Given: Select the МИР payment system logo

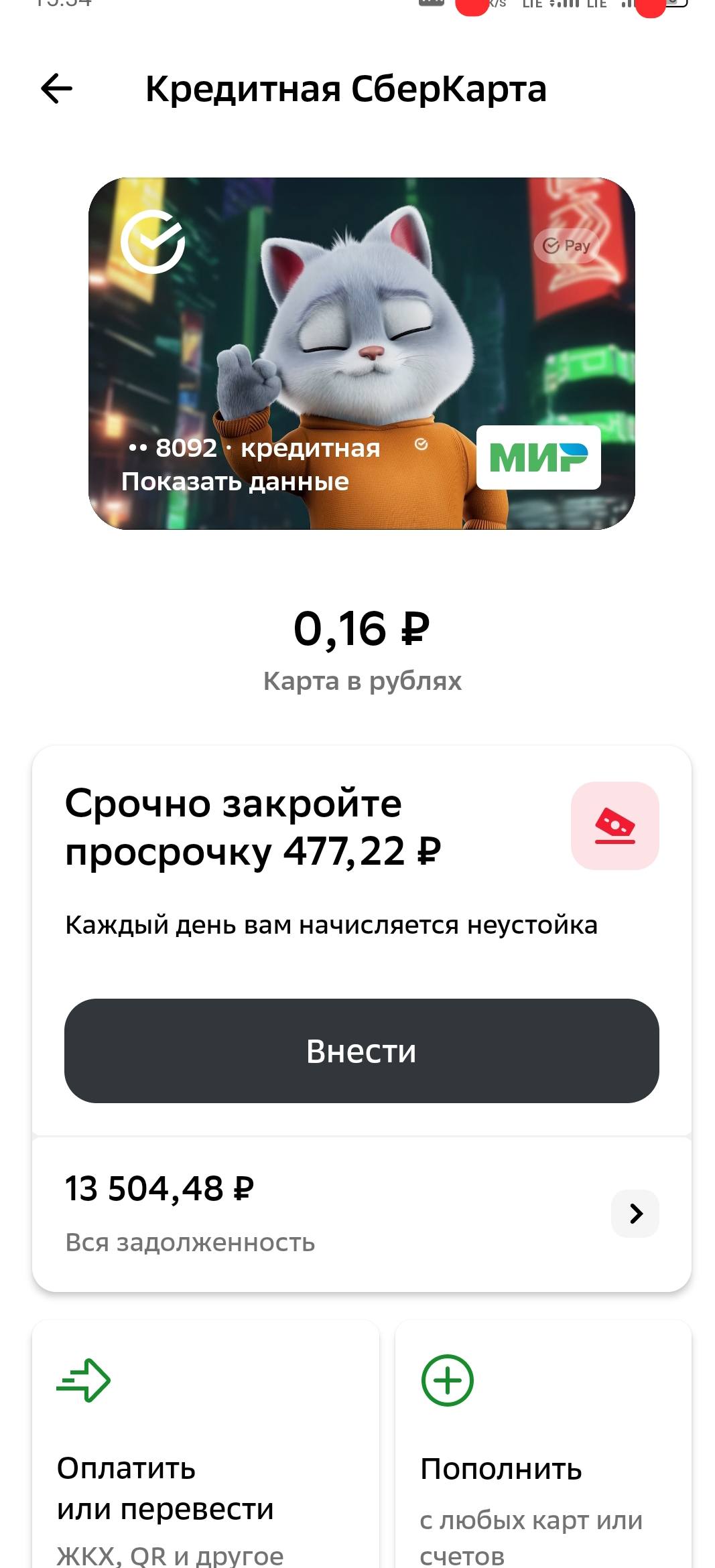Looking at the screenshot, I should tap(538, 457).
